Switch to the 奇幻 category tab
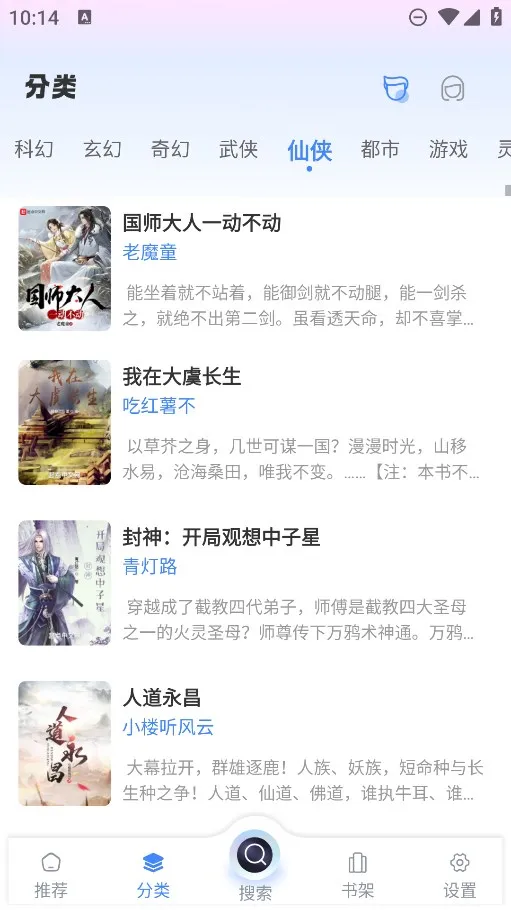Viewport: 511px width, 910px height. tap(170, 149)
